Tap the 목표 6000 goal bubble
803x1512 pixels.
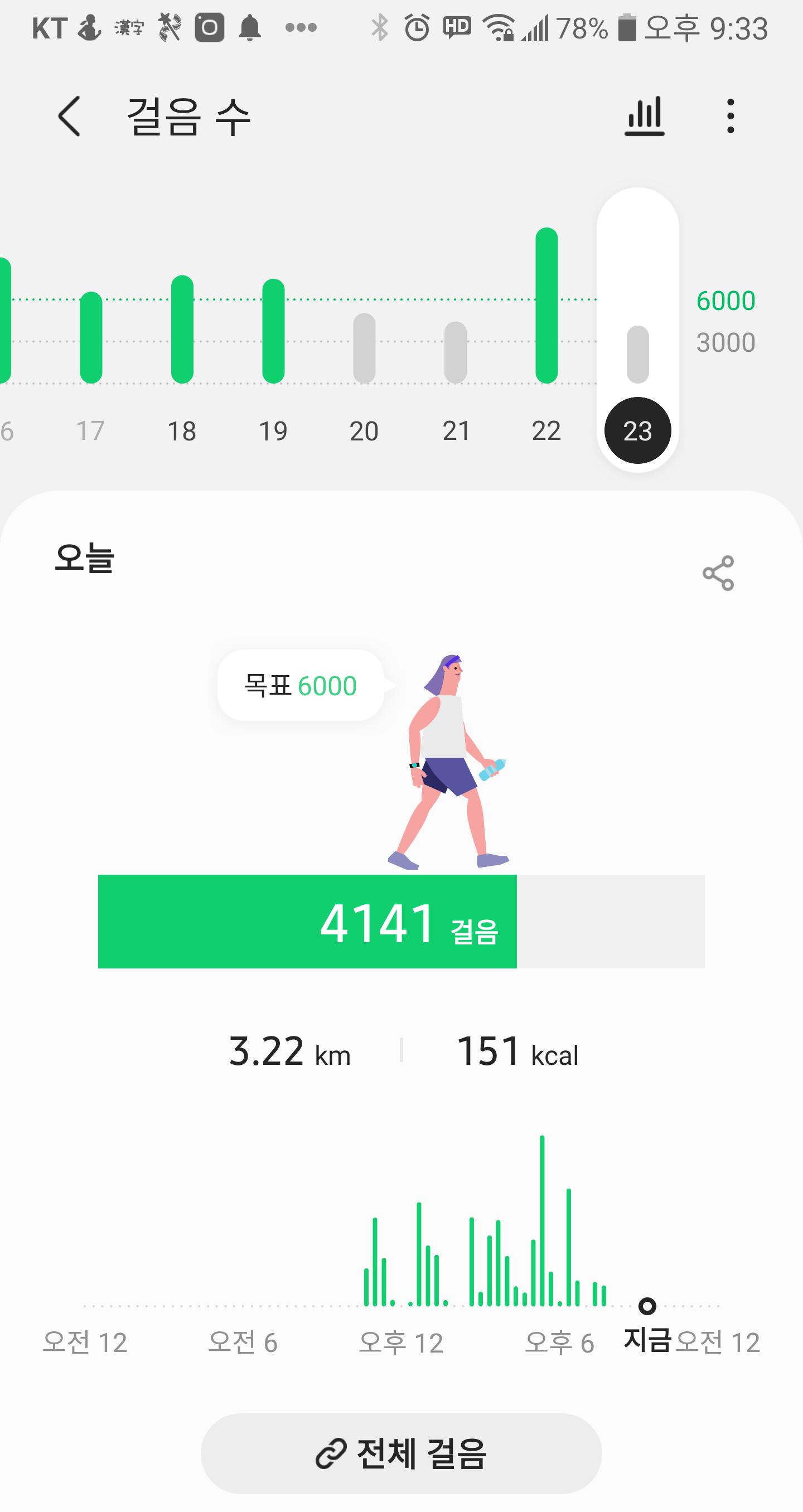pos(301,686)
